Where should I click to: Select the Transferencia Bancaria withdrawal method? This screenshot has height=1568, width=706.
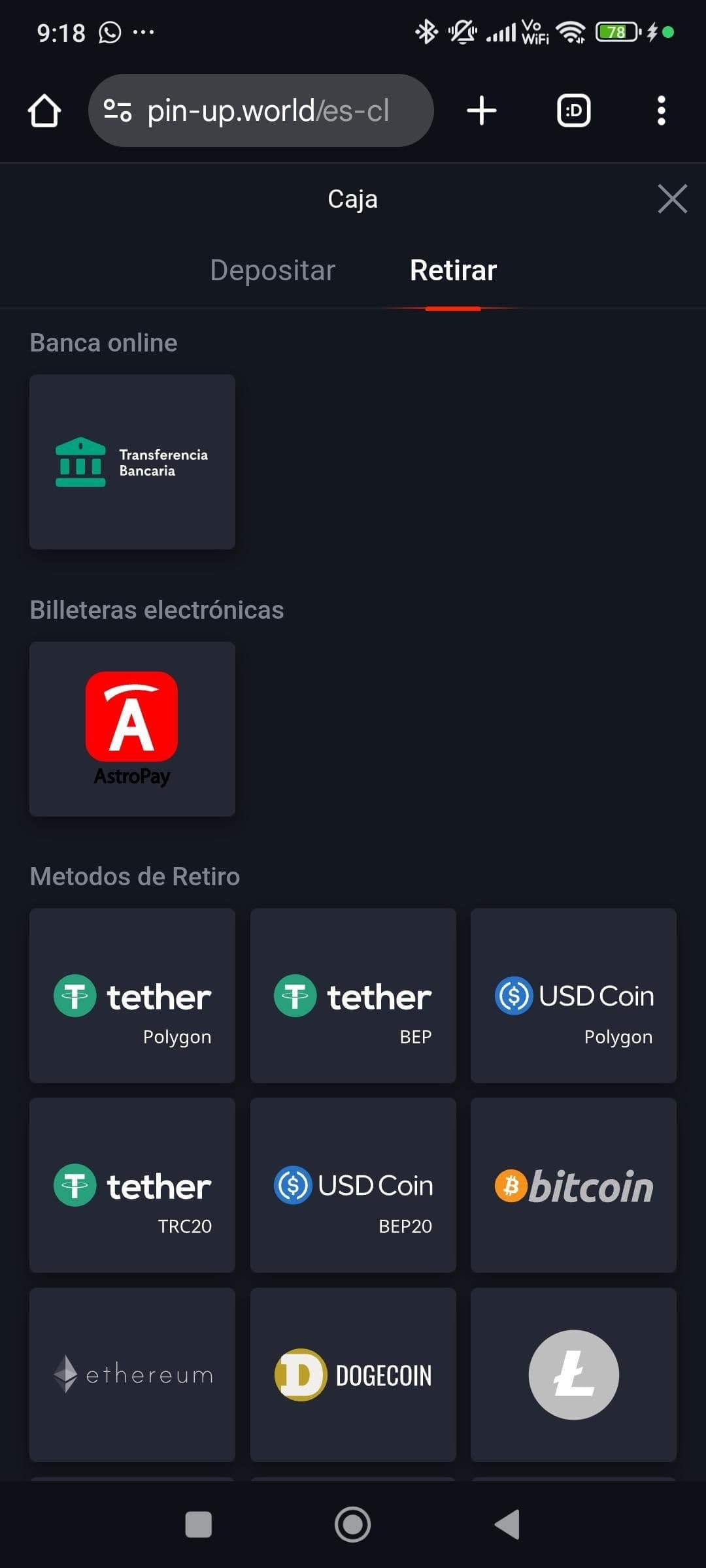coord(131,461)
